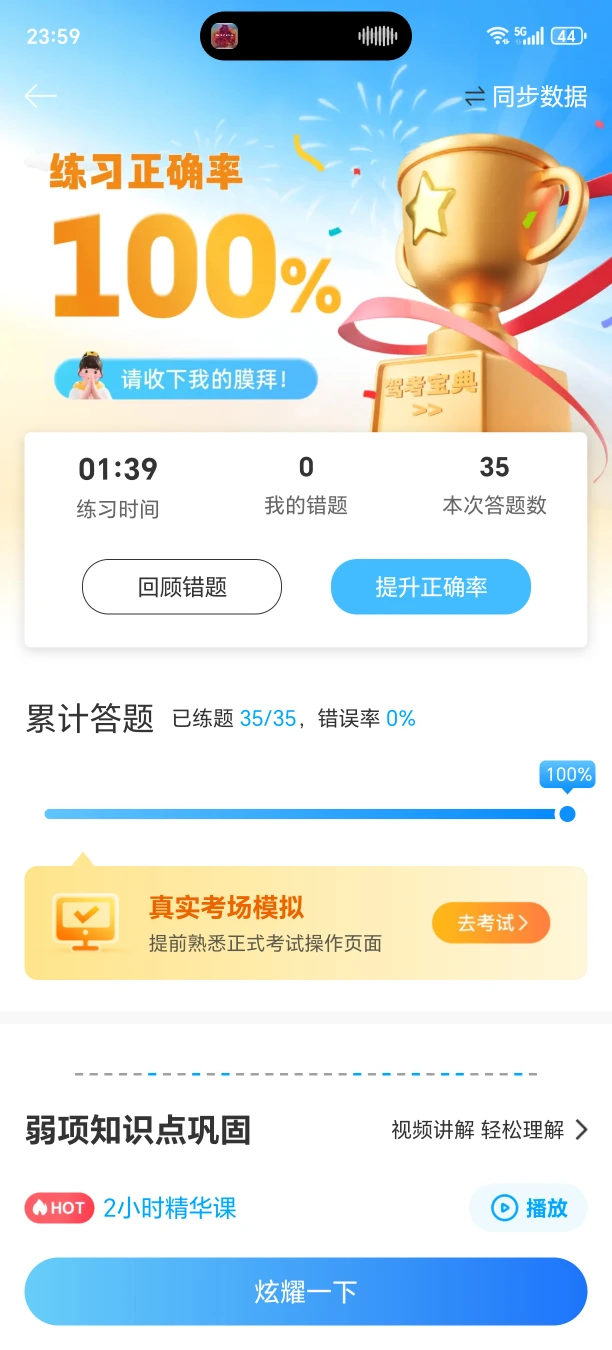
Task: Tap 同步数据 to sync data
Action: coord(526,97)
